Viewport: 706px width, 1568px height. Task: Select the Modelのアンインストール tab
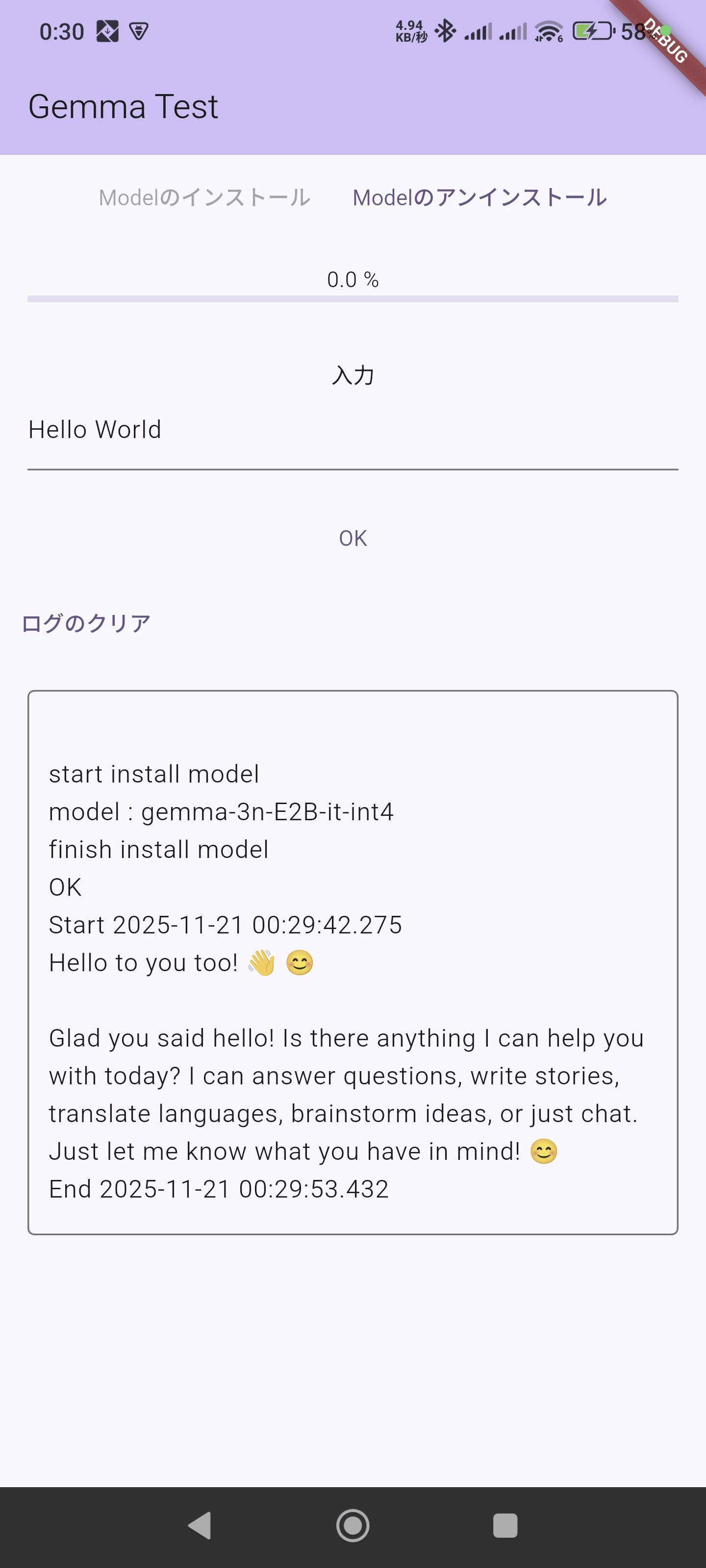tap(479, 196)
